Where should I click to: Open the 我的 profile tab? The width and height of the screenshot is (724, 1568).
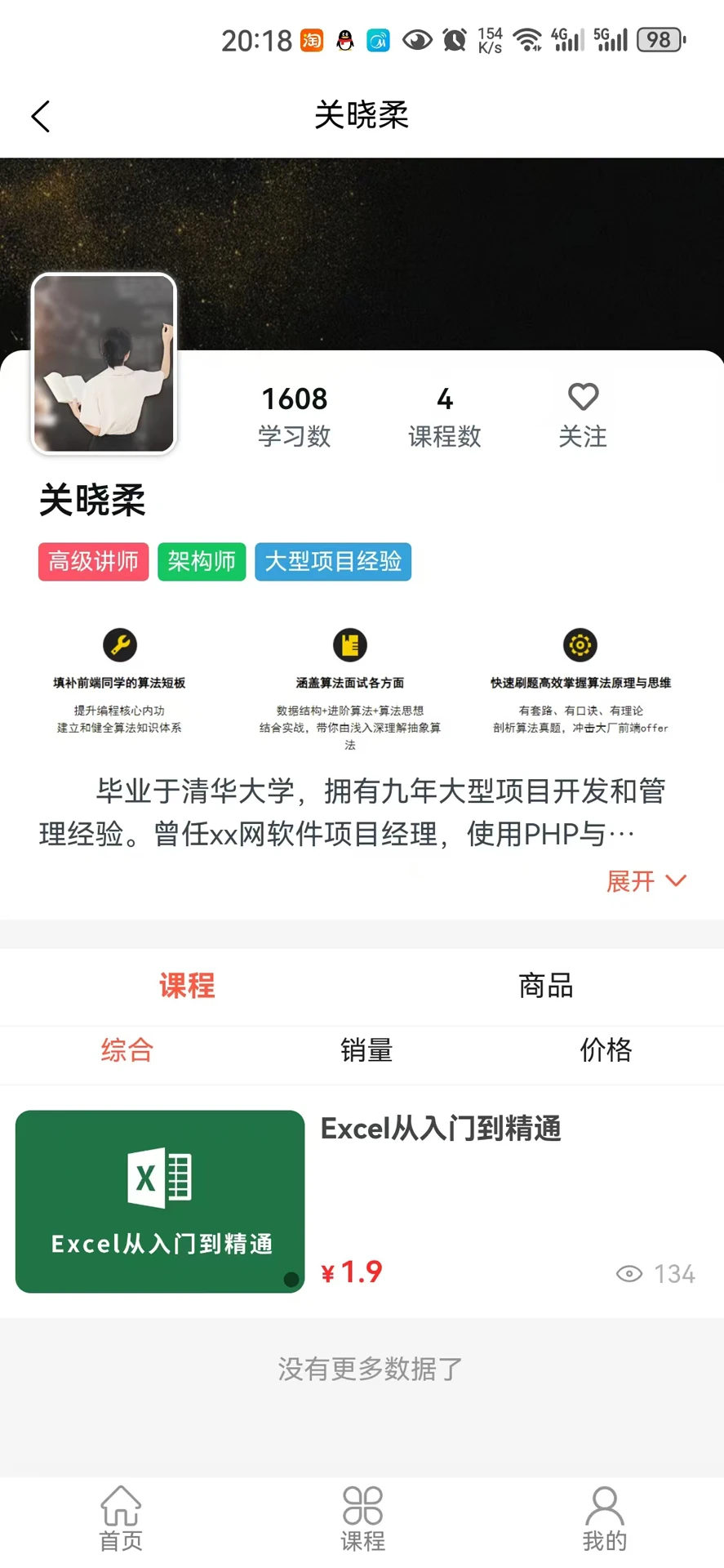click(x=604, y=1519)
